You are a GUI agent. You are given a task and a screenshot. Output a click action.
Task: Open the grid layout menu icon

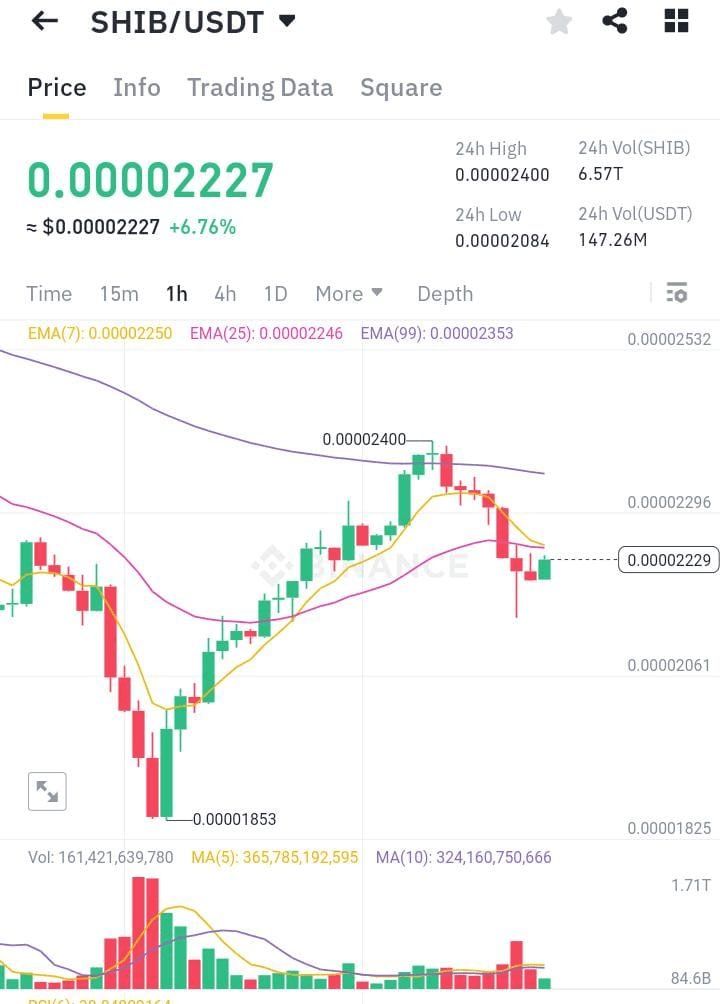[x=676, y=21]
